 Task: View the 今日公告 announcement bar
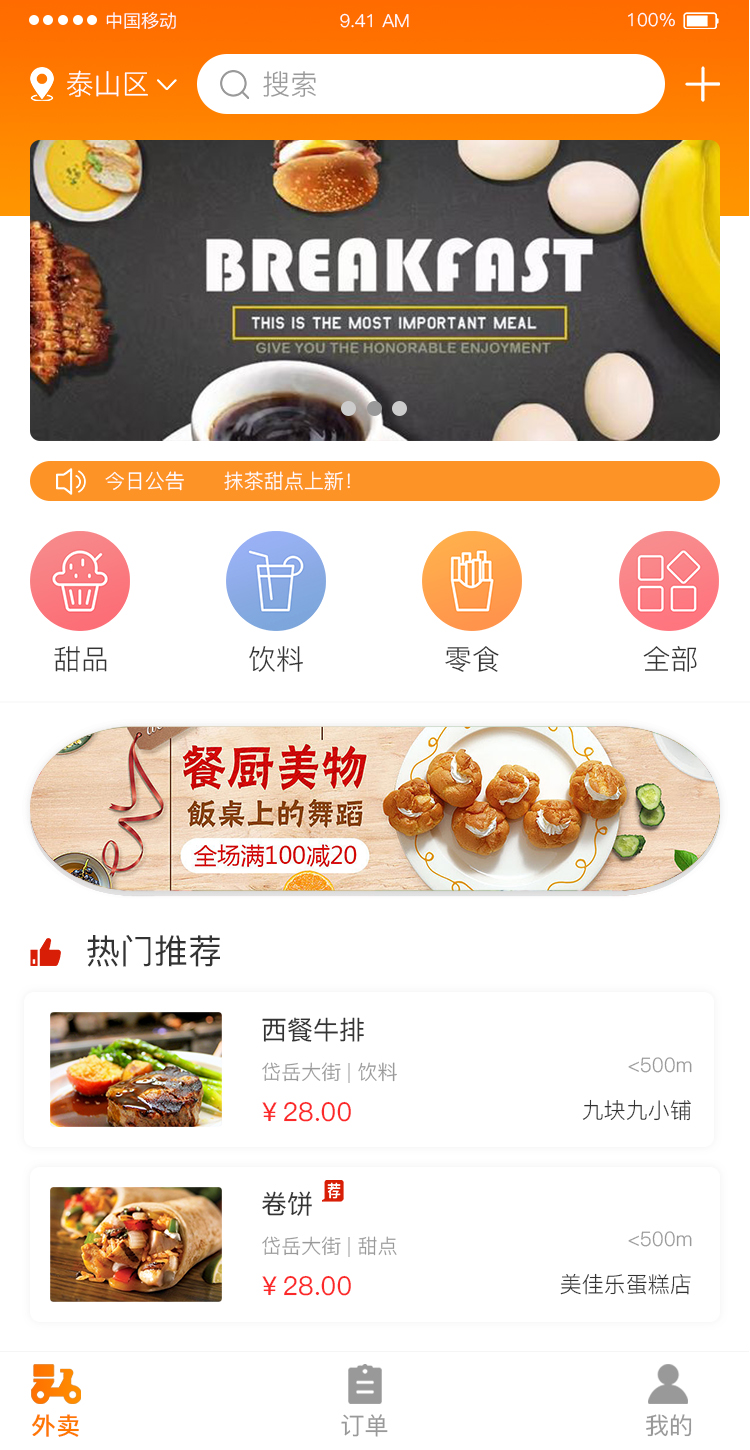click(374, 481)
